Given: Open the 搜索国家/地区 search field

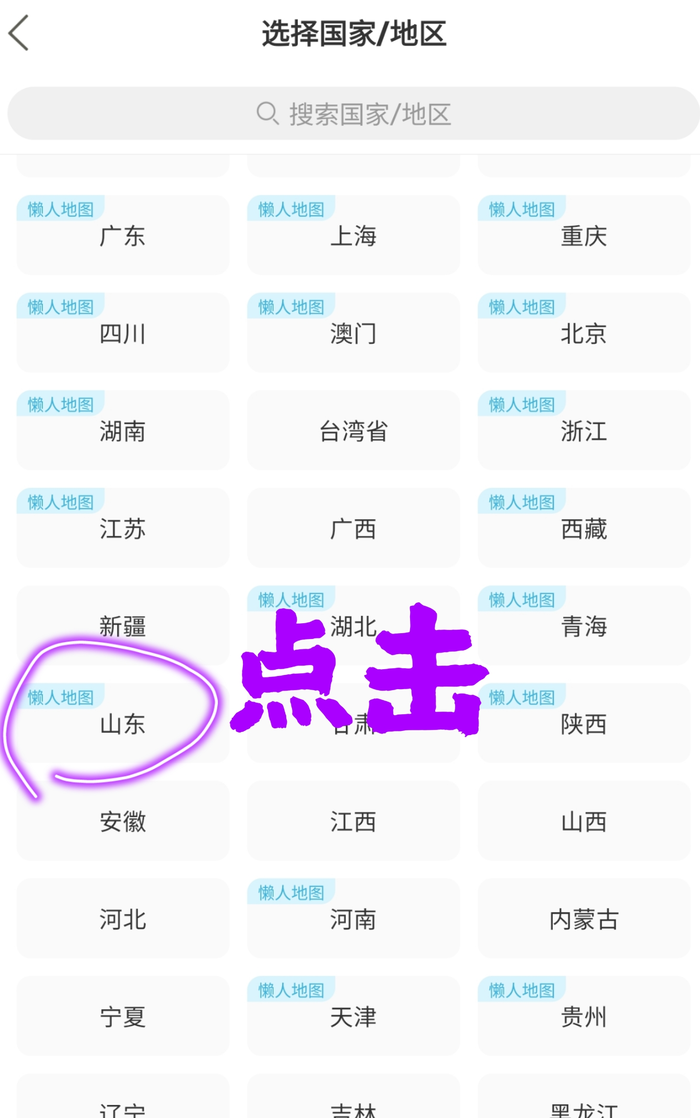Looking at the screenshot, I should [353, 114].
